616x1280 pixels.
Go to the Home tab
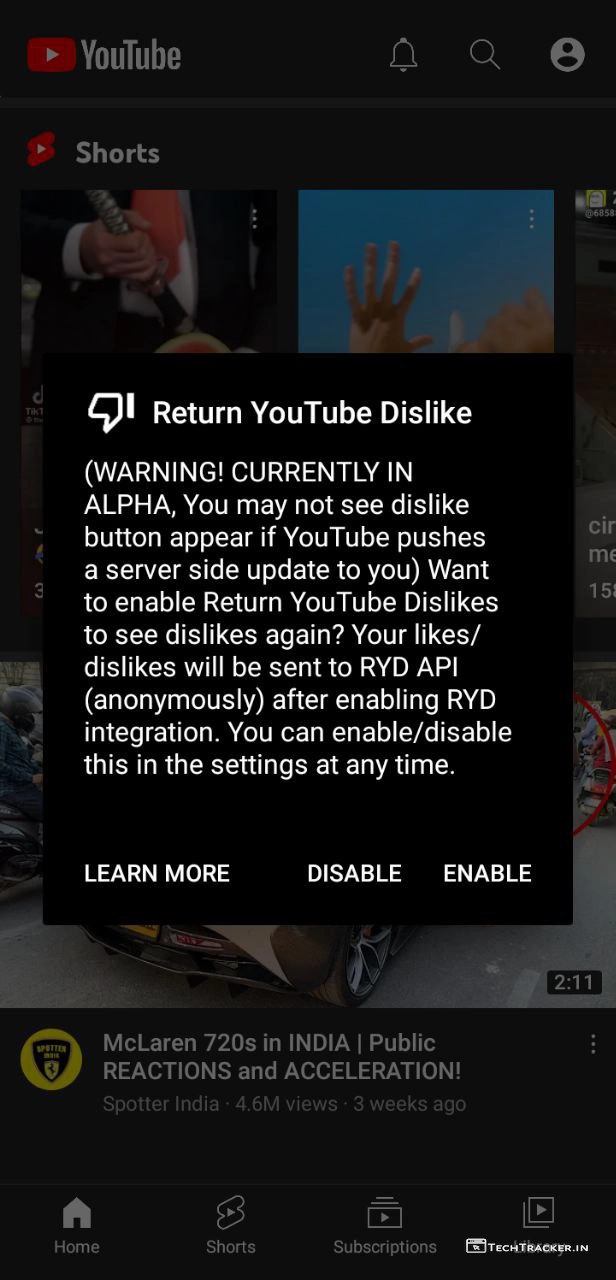tap(77, 1225)
